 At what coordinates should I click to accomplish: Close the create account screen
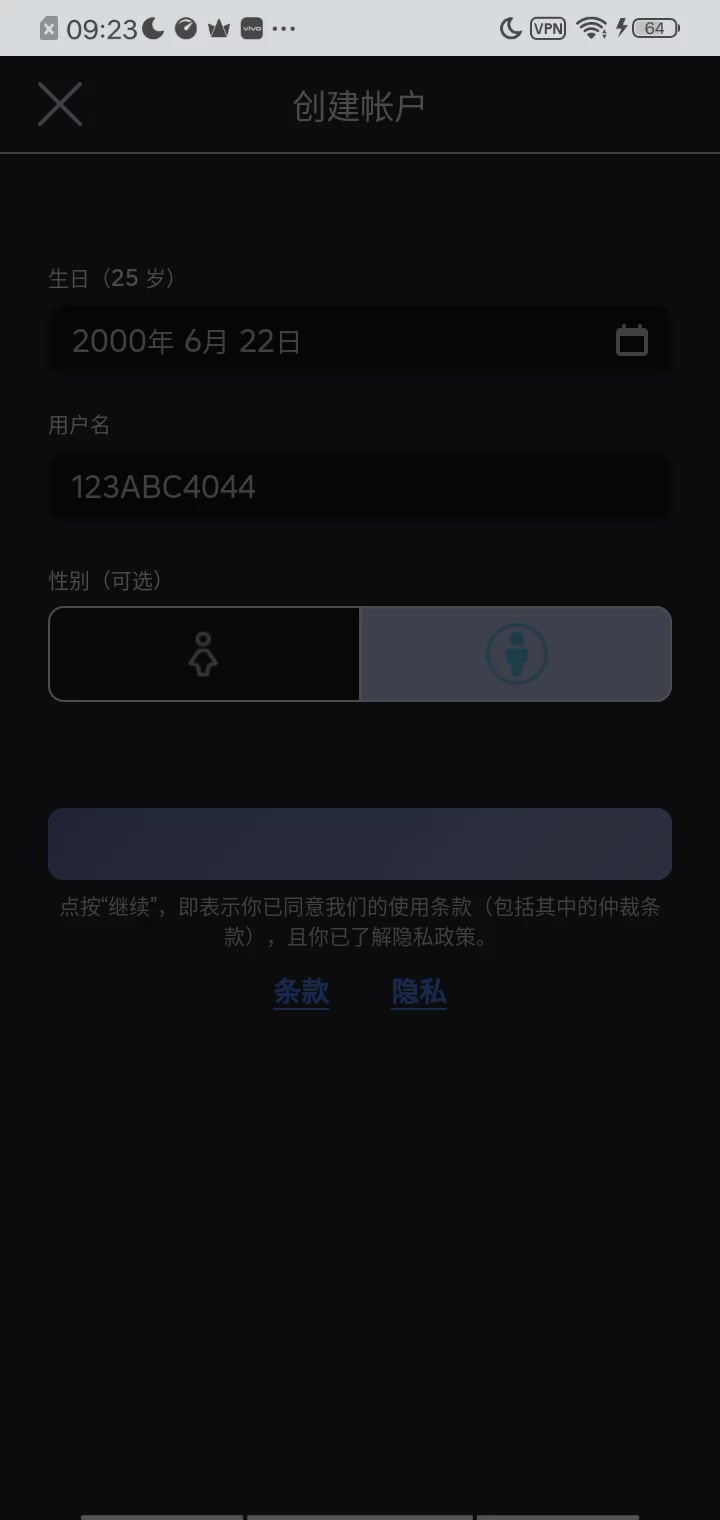point(60,104)
